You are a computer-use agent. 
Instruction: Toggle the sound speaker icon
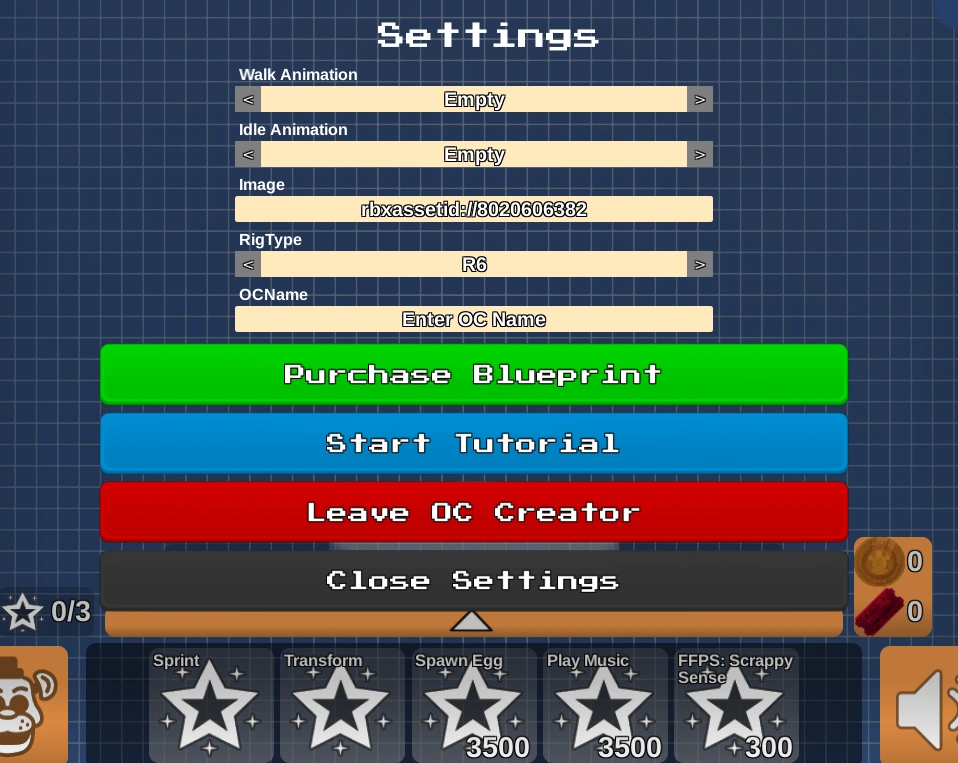[x=922, y=707]
